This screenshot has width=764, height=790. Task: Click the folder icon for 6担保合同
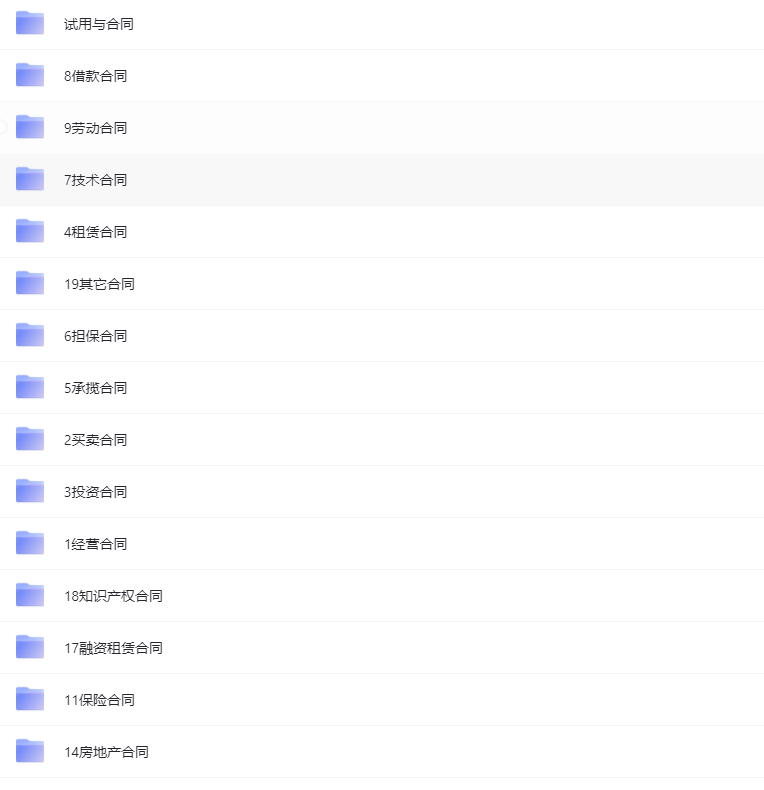tap(29, 335)
